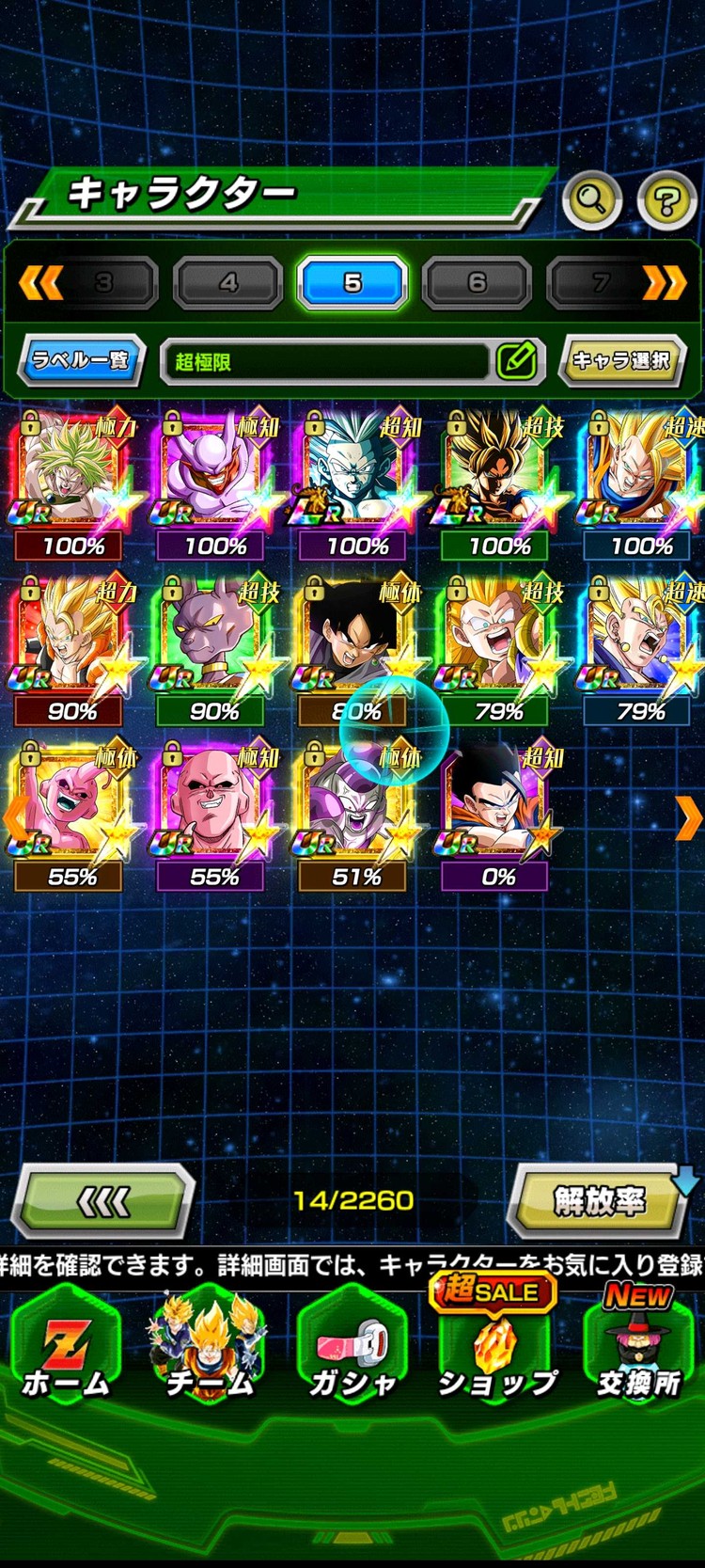The width and height of the screenshot is (705, 1568).
Task: Tap the キャラ選択 button
Action: coord(621,360)
